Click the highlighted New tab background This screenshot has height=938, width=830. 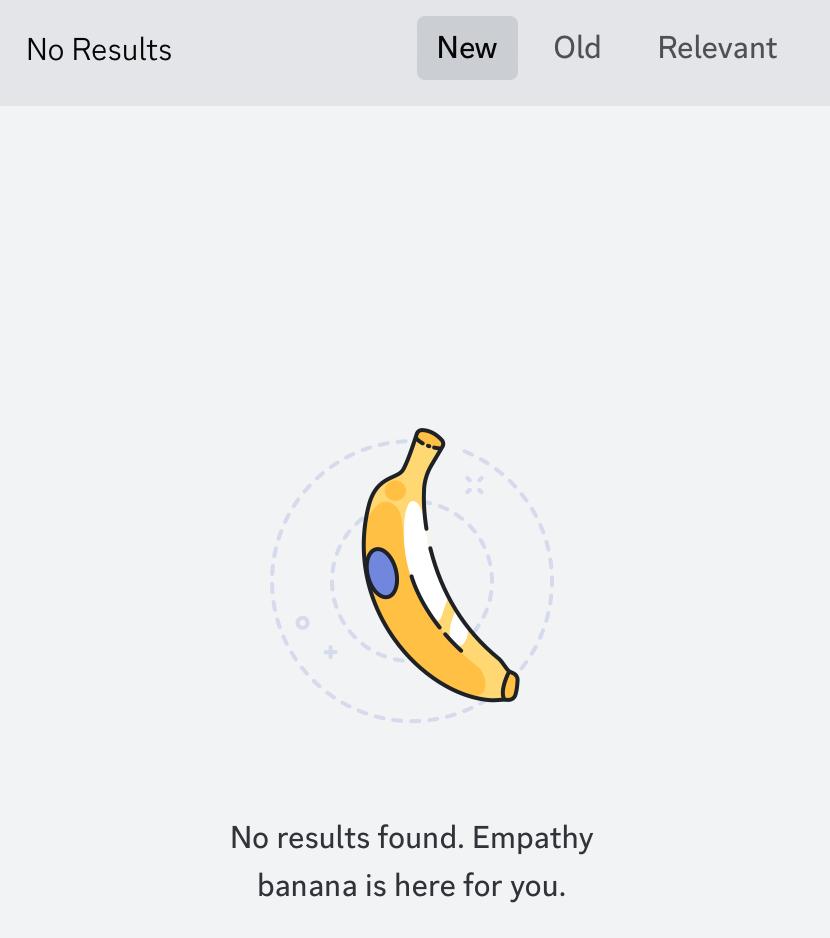pos(467,47)
